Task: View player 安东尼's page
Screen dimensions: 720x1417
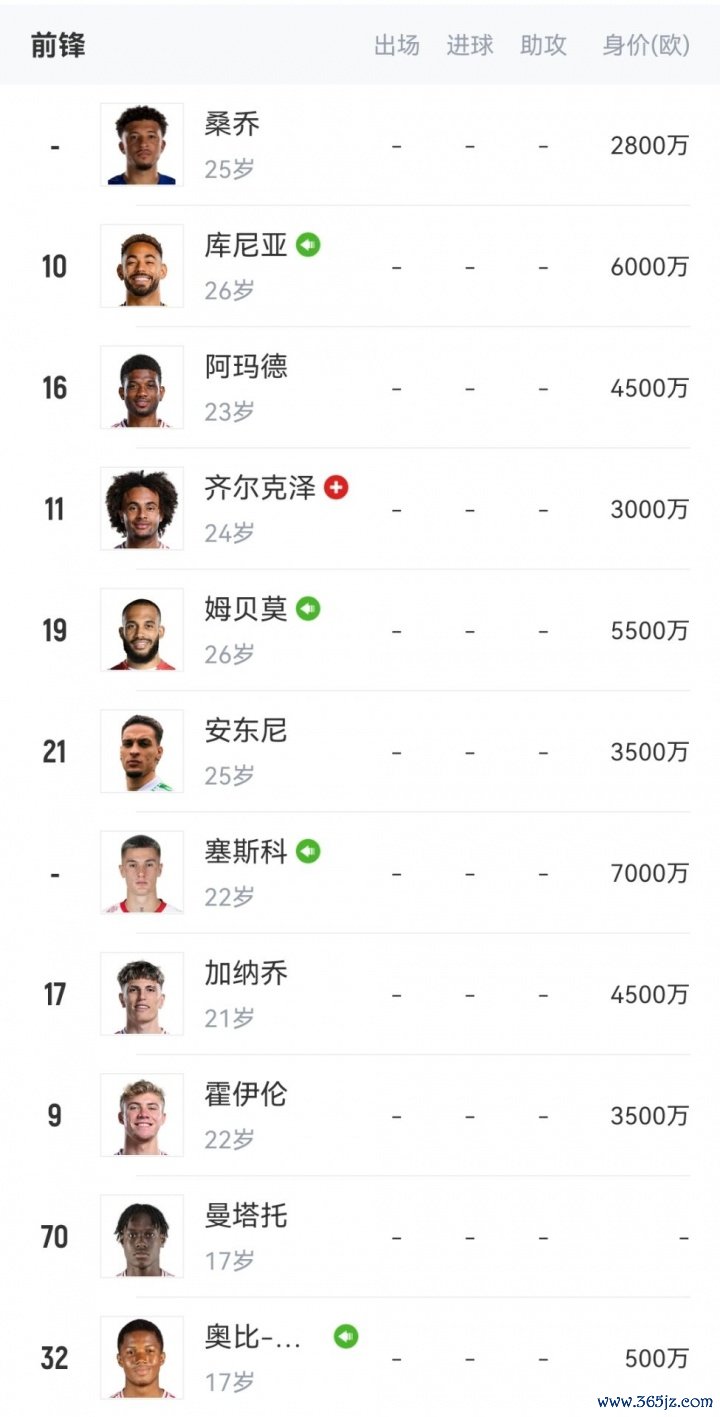Action: tap(246, 731)
